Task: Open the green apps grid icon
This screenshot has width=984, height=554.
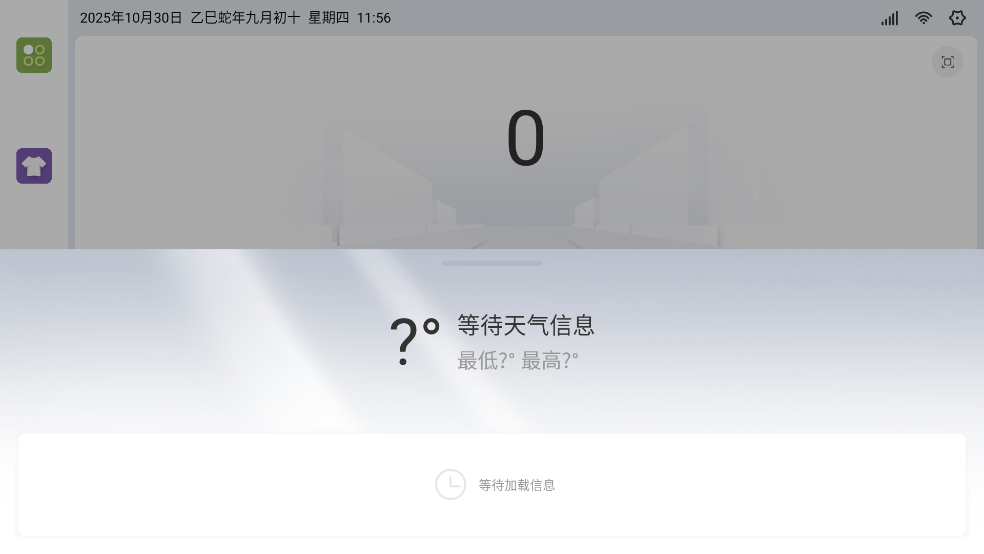Action: coord(34,55)
